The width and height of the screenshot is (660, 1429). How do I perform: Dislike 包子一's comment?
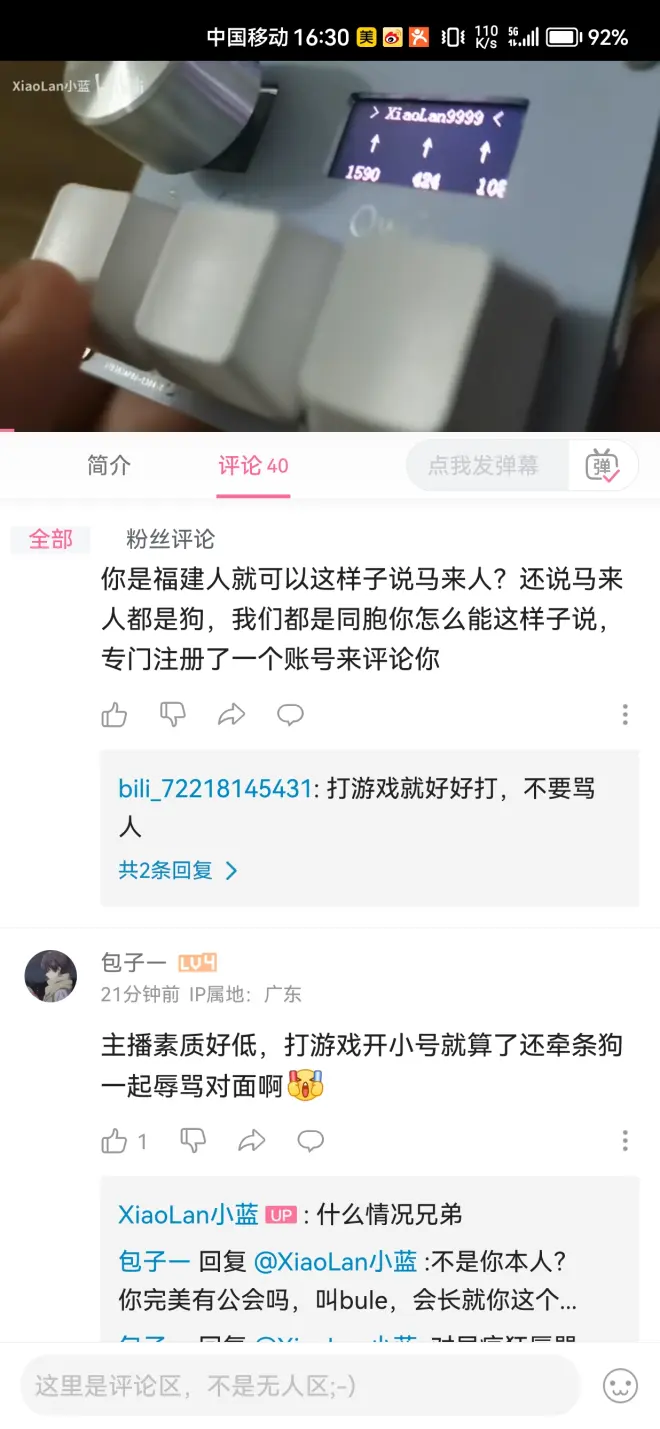point(193,1141)
